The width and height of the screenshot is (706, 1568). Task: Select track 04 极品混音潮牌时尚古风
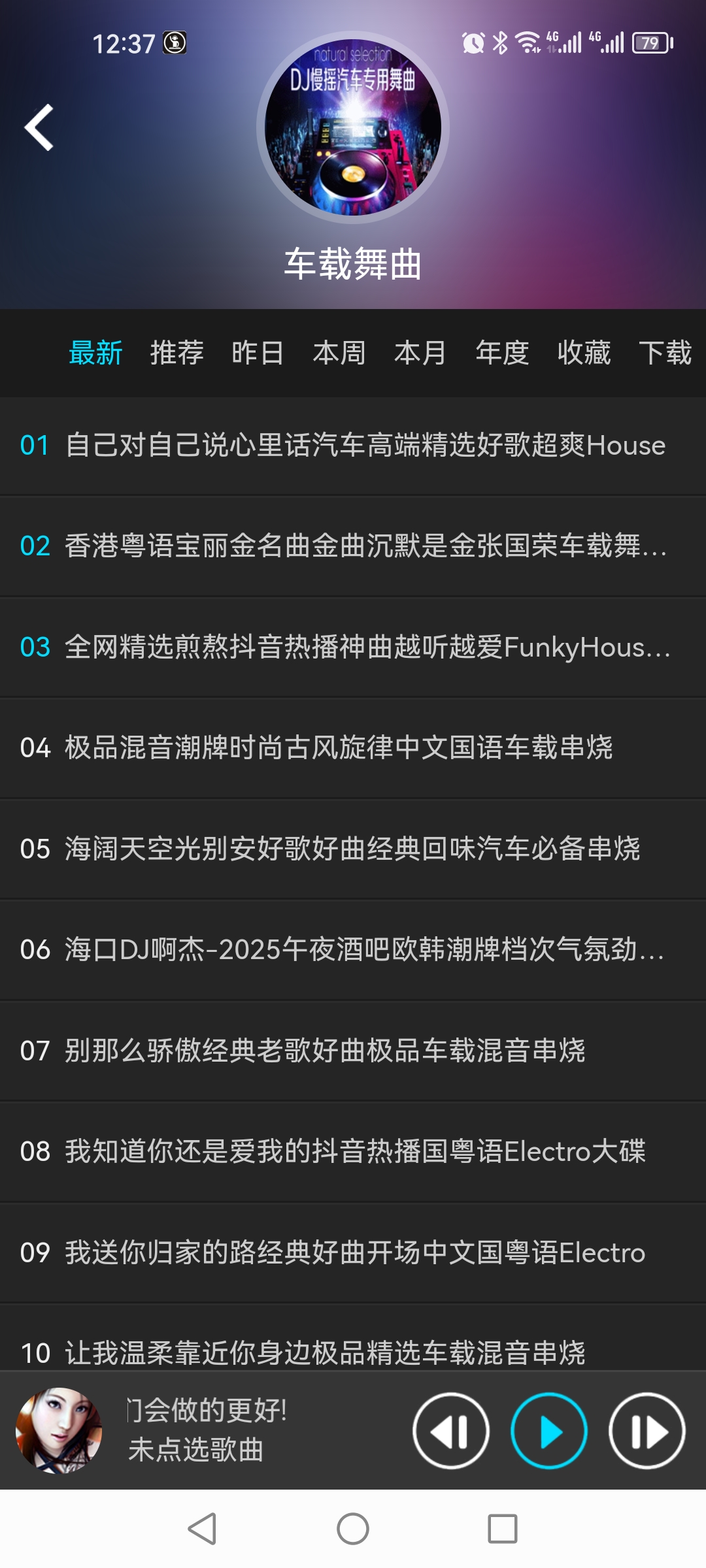(353, 748)
